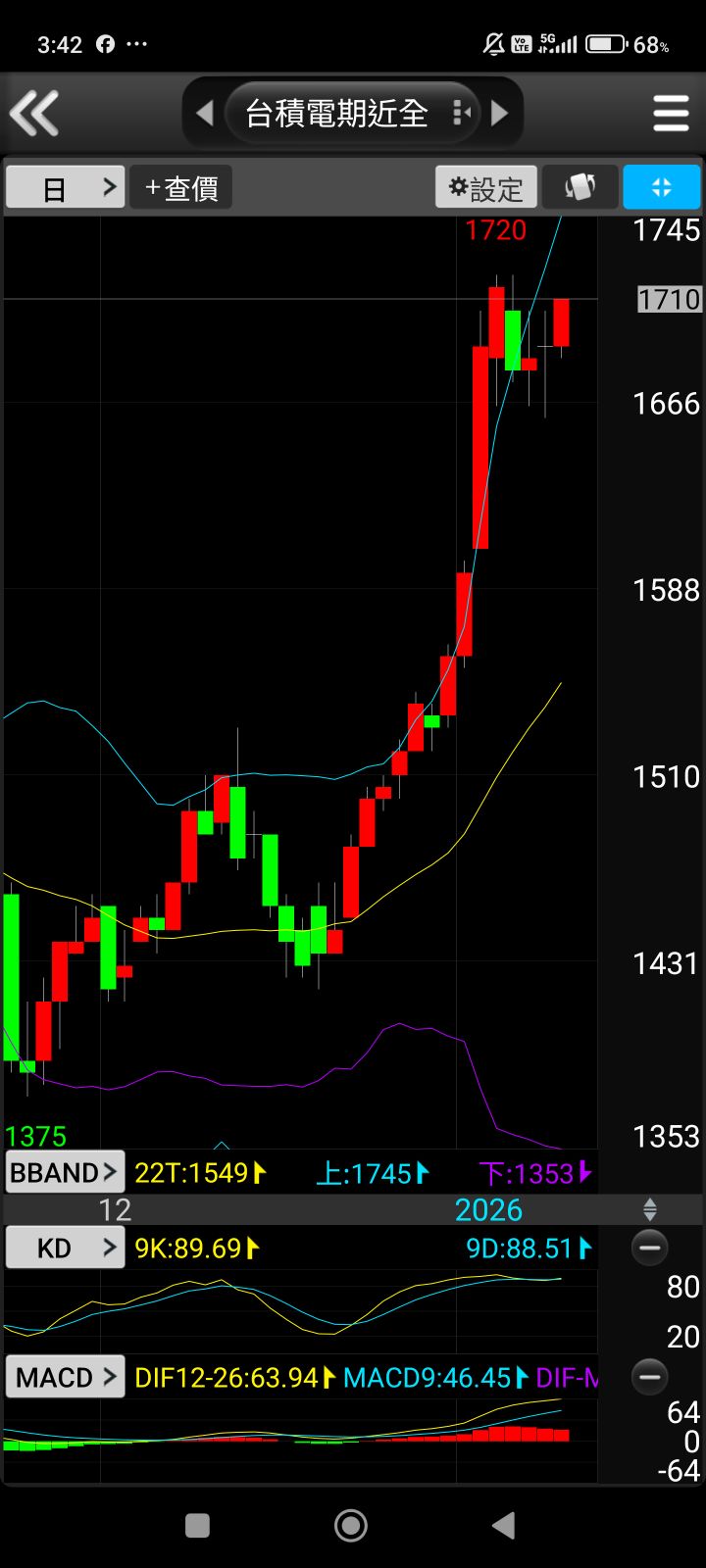Go back with the double-arrow icon
Image resolution: width=706 pixels, height=1568 pixels.
click(35, 113)
